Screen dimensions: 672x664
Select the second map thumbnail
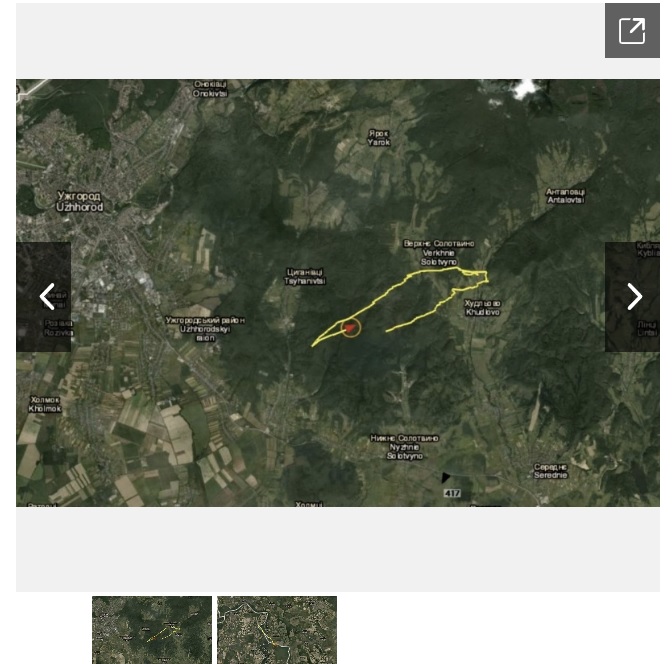277,630
